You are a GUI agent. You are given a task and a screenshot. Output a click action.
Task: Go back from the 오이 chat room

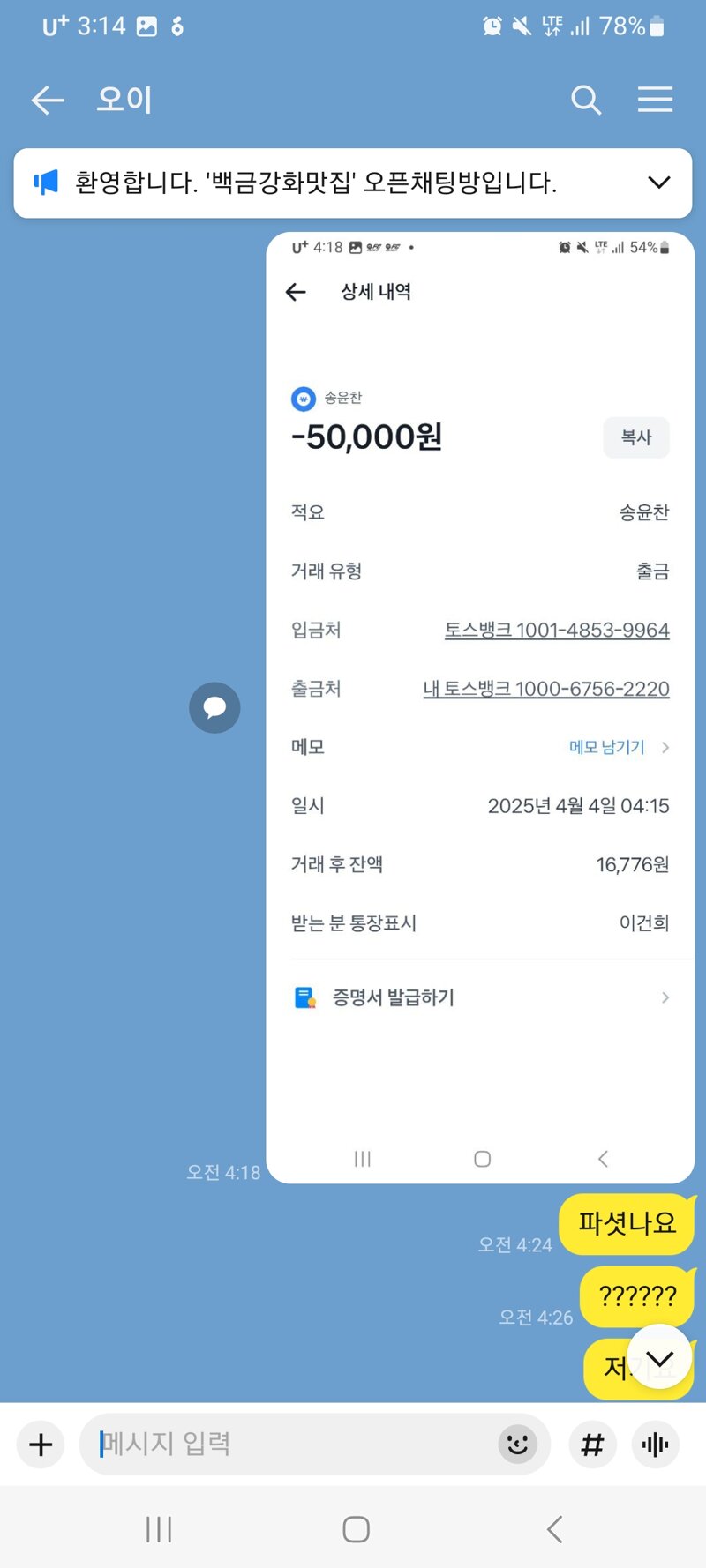pos(48,100)
